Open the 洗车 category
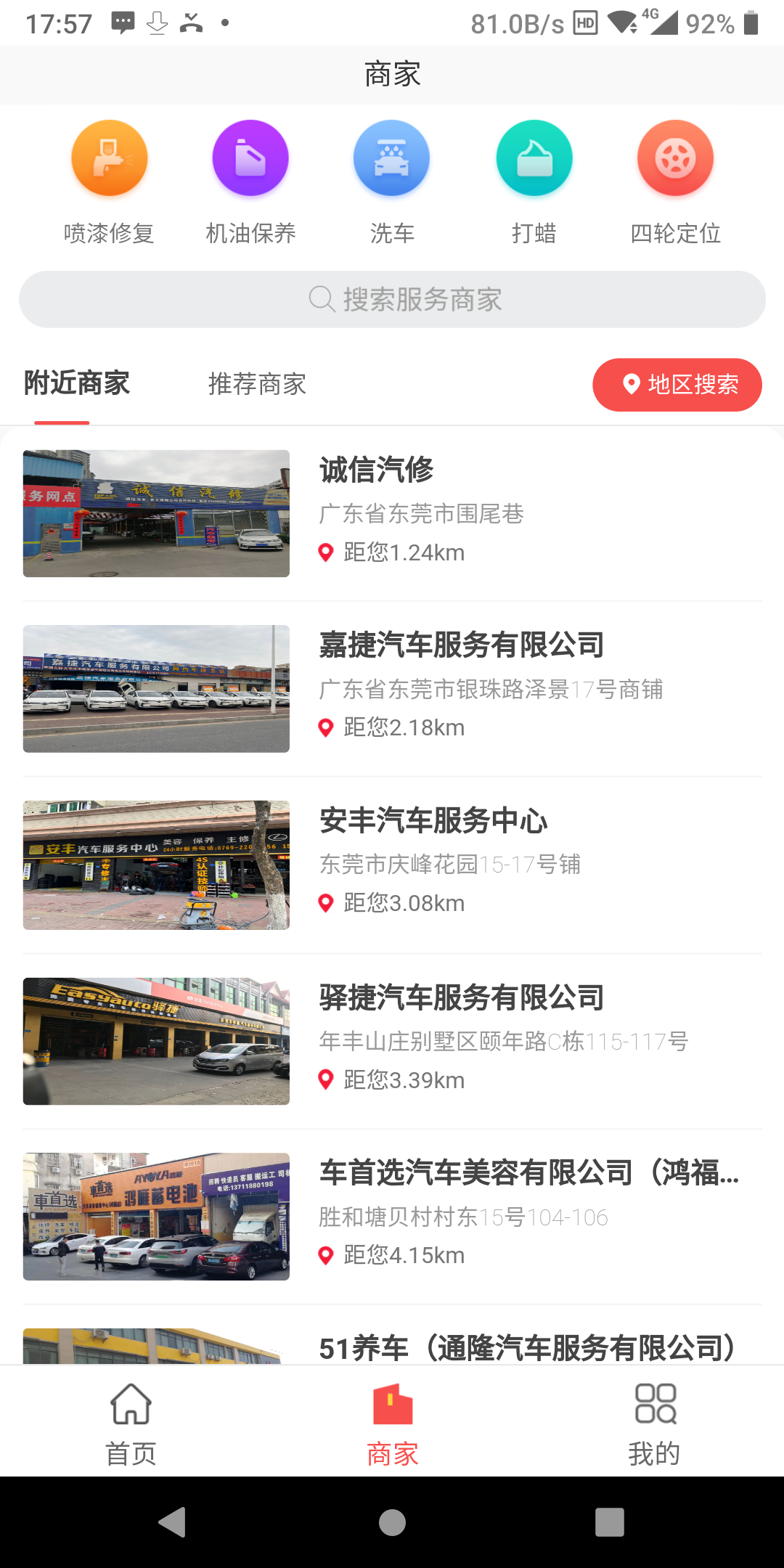This screenshot has width=784, height=1568. pos(392,183)
